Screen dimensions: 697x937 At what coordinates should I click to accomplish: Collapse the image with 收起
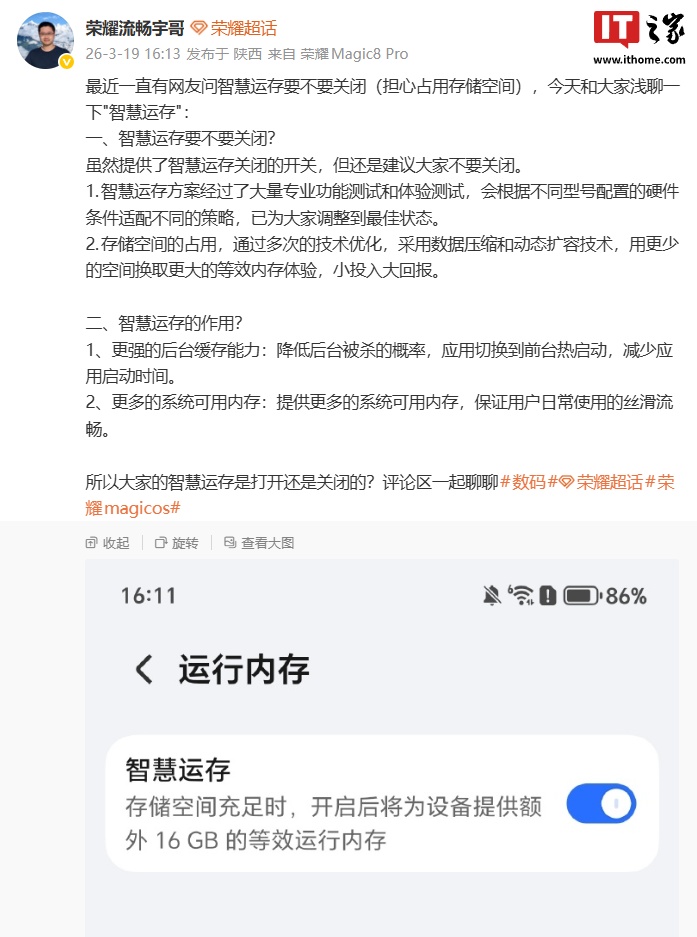click(108, 543)
